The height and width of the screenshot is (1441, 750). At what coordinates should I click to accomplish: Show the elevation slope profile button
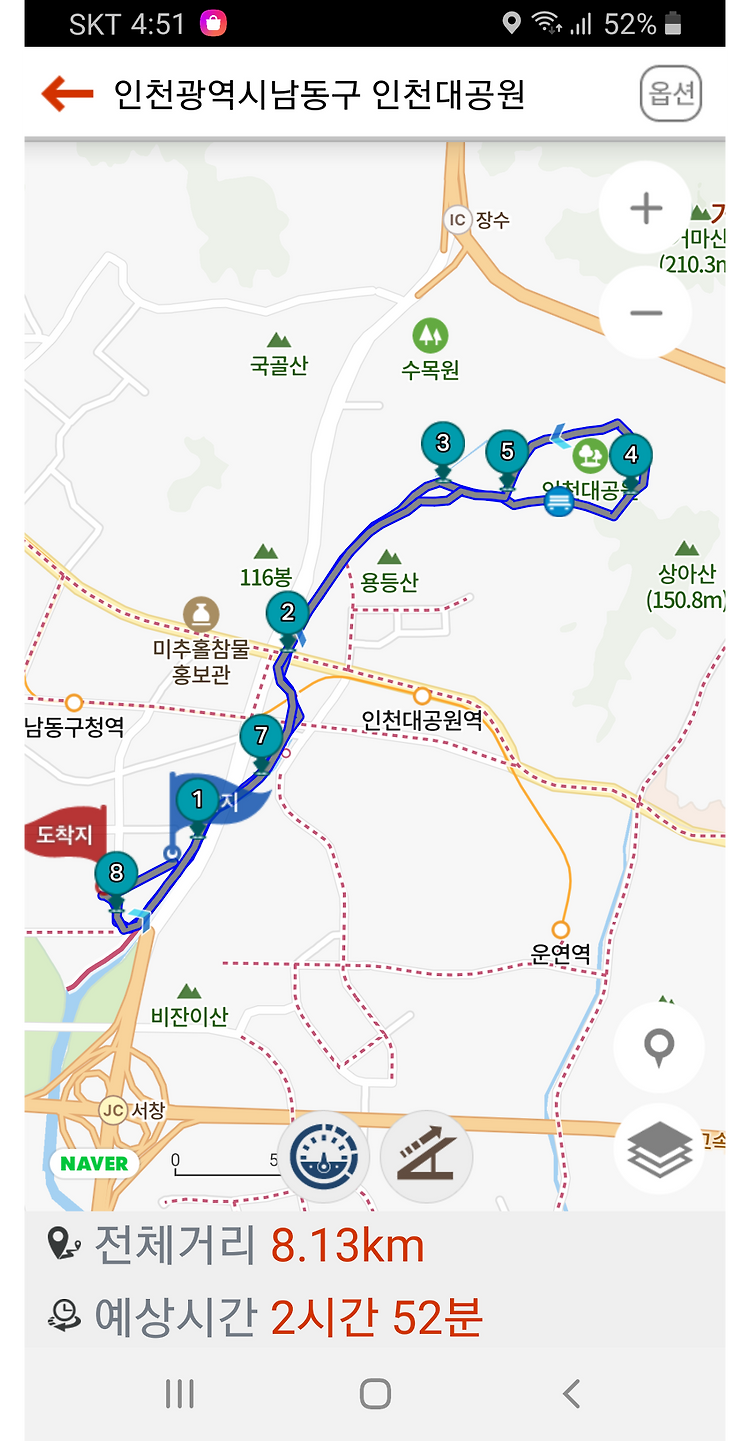click(x=426, y=1156)
